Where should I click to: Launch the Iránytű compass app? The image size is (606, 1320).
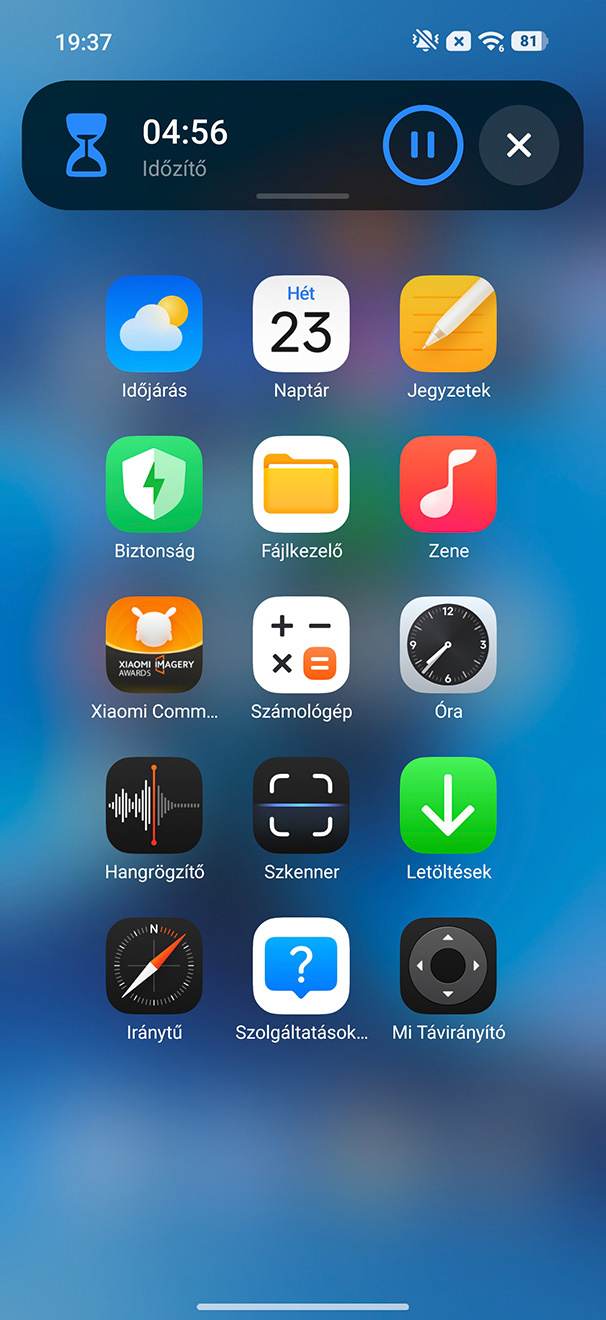click(154, 966)
